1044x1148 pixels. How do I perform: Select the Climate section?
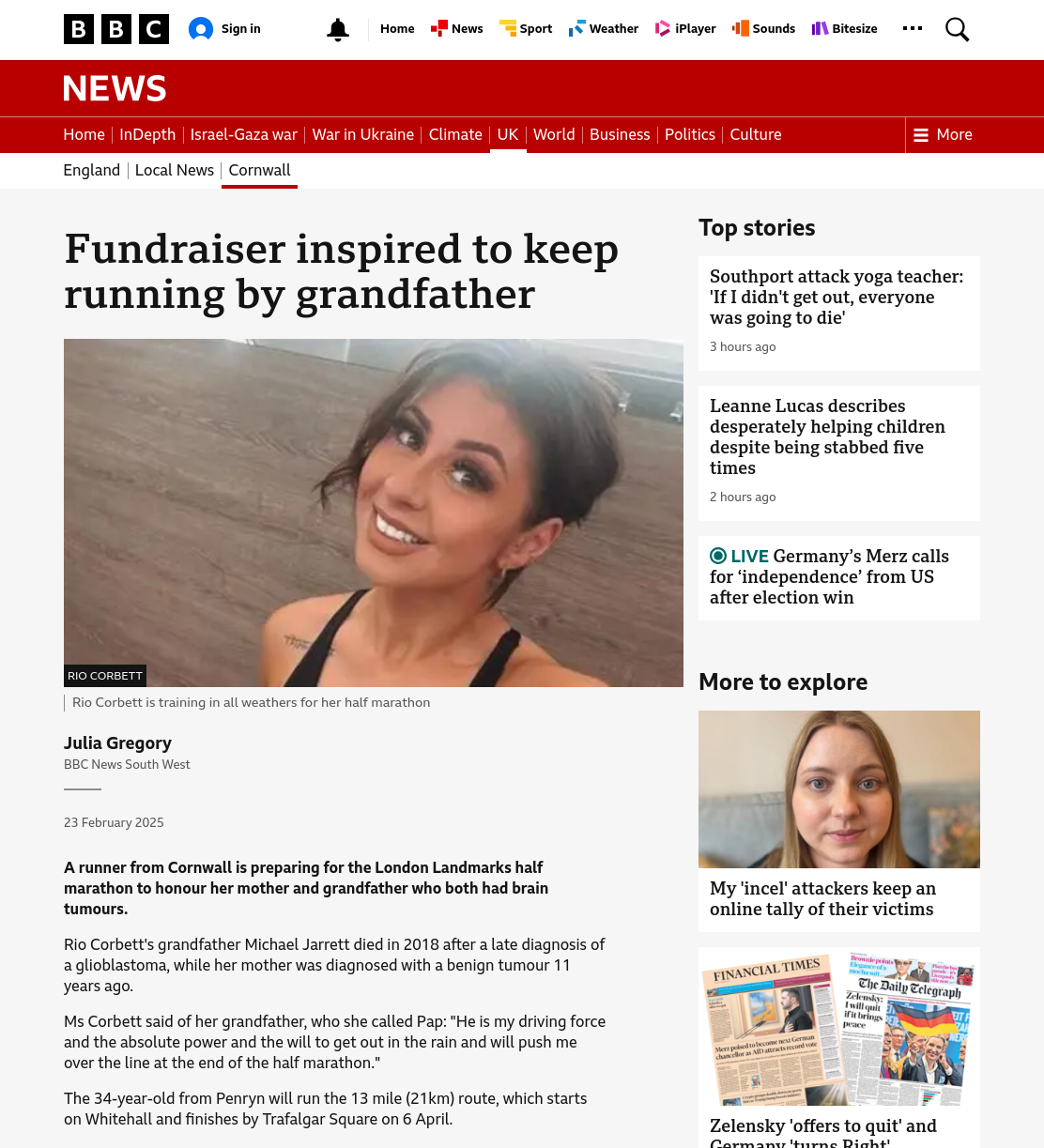pyautogui.click(x=455, y=134)
